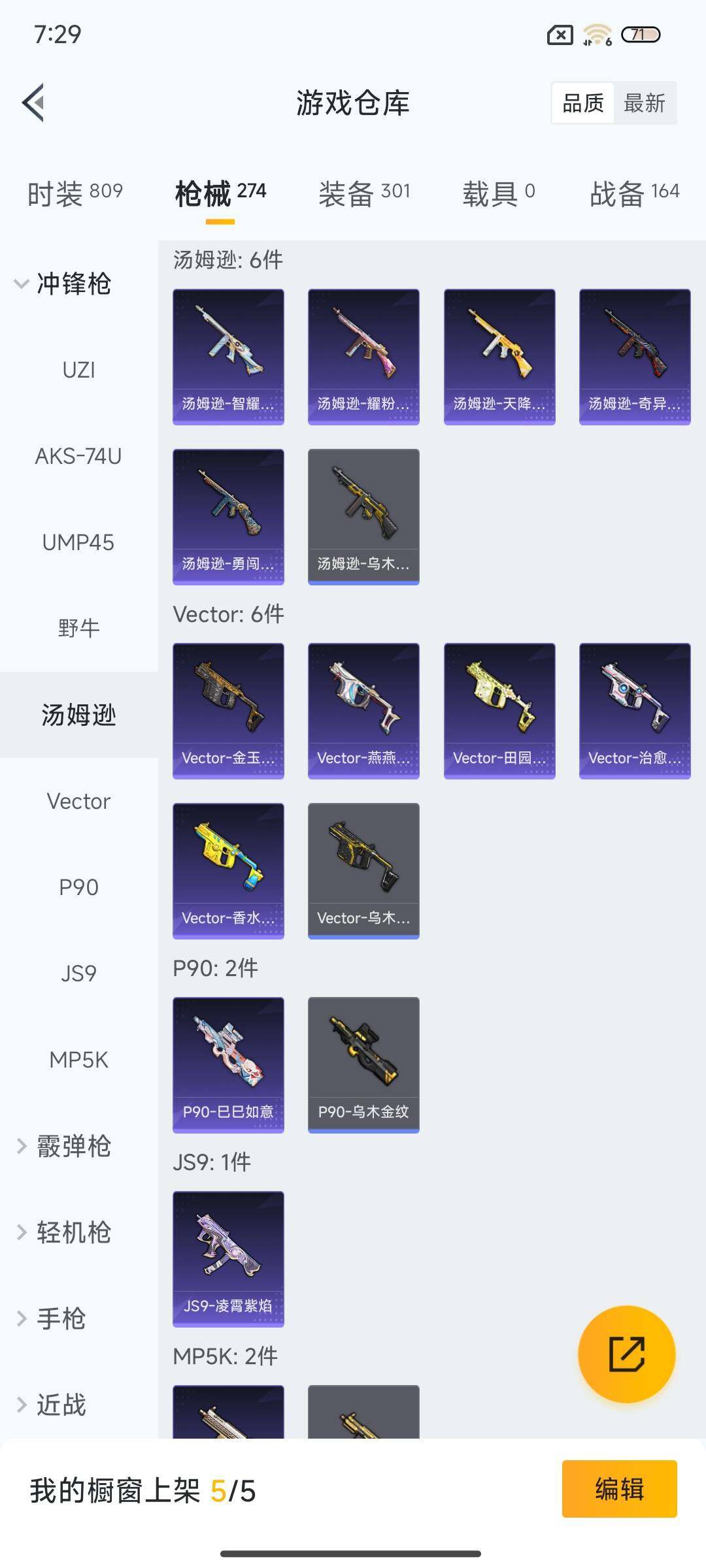Tap the 编辑 button for 我的橱窗
706x1568 pixels.
click(619, 1489)
